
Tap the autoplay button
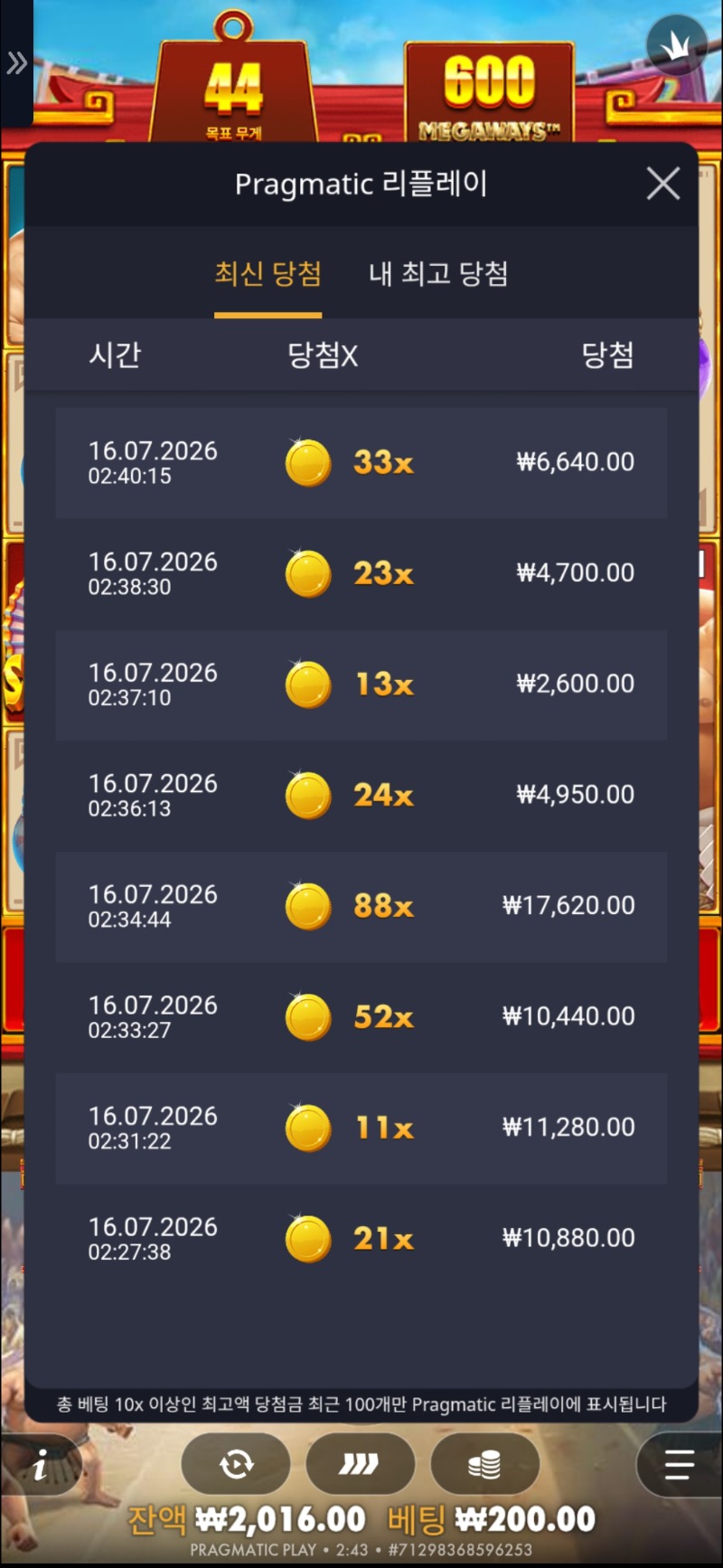[x=236, y=1464]
